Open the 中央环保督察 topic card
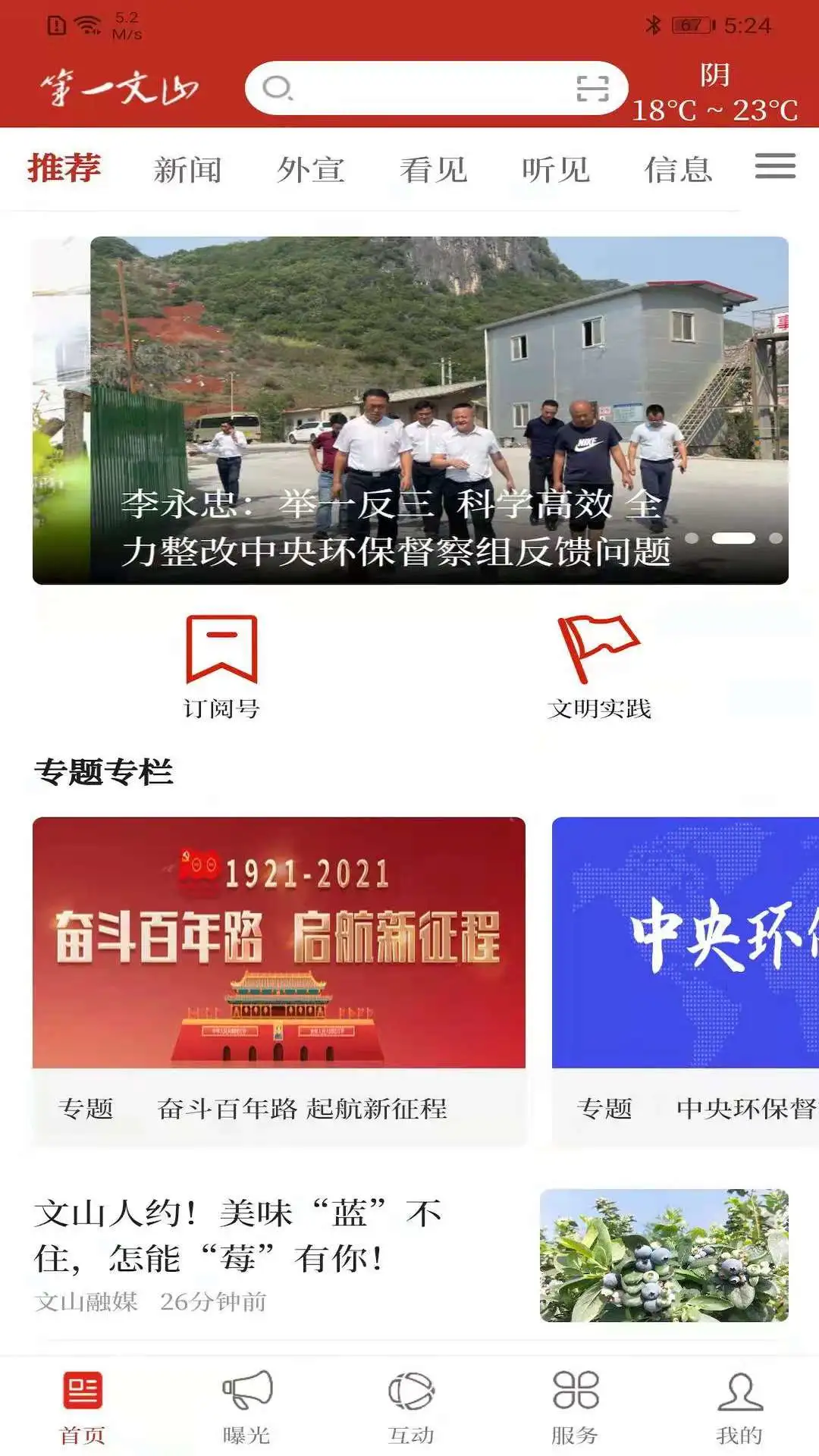The image size is (819, 1456). click(x=686, y=981)
